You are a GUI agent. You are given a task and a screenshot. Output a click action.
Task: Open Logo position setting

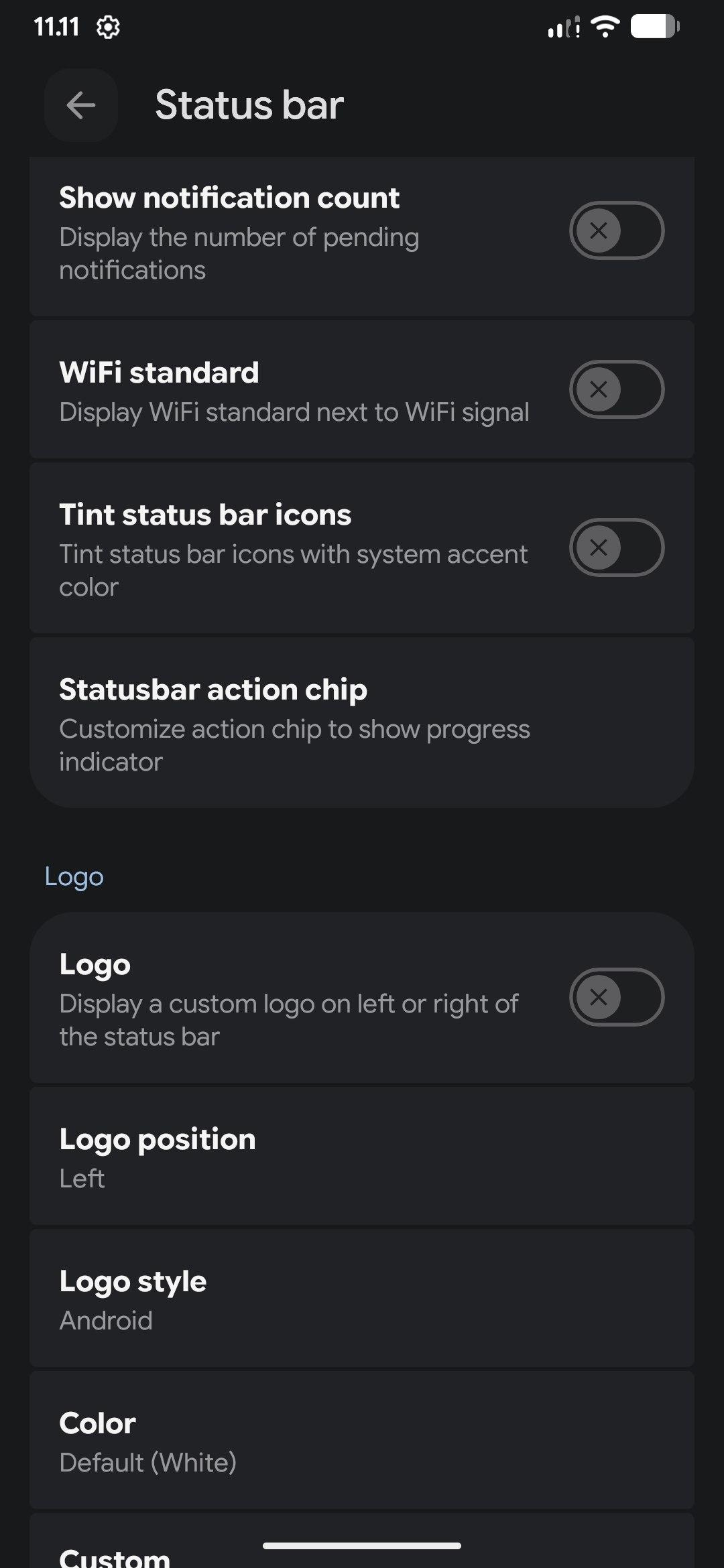click(361, 1157)
